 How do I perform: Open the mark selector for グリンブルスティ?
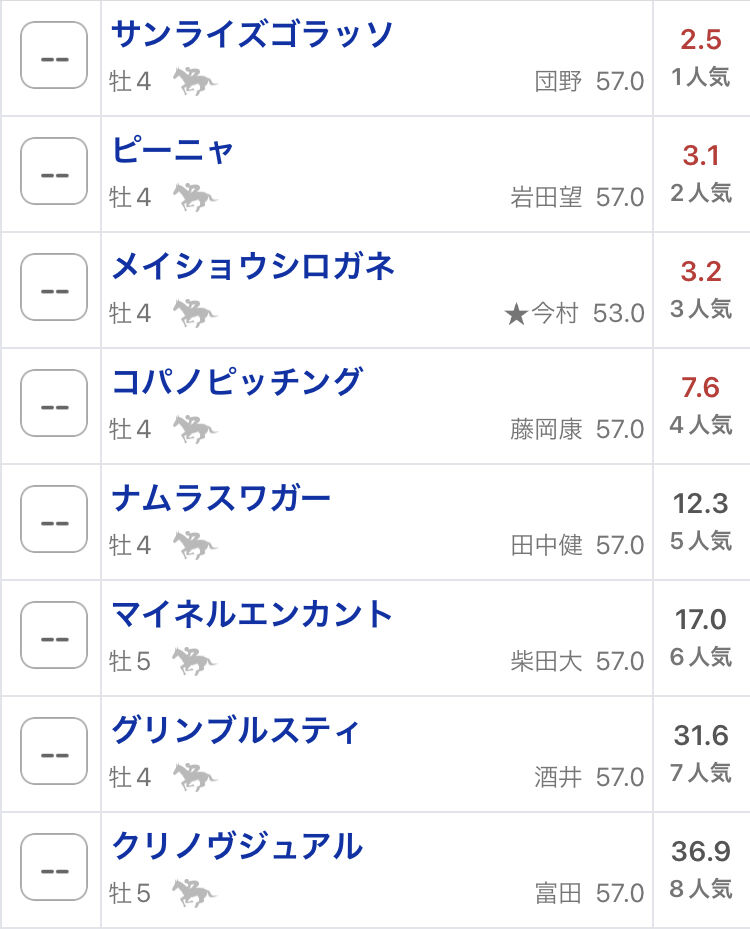[x=54, y=751]
